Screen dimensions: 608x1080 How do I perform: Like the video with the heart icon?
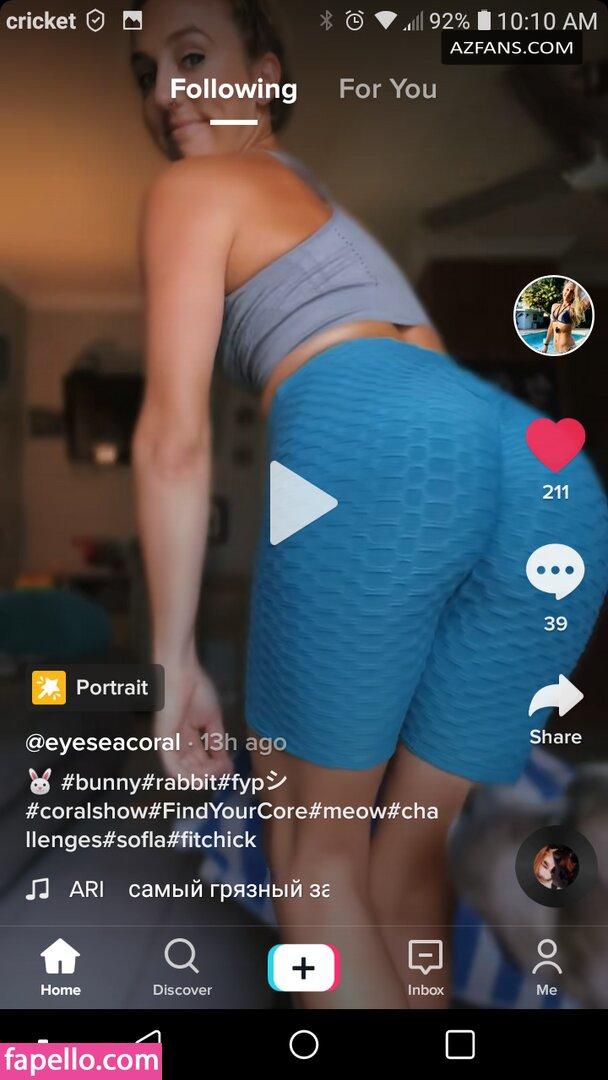point(555,445)
